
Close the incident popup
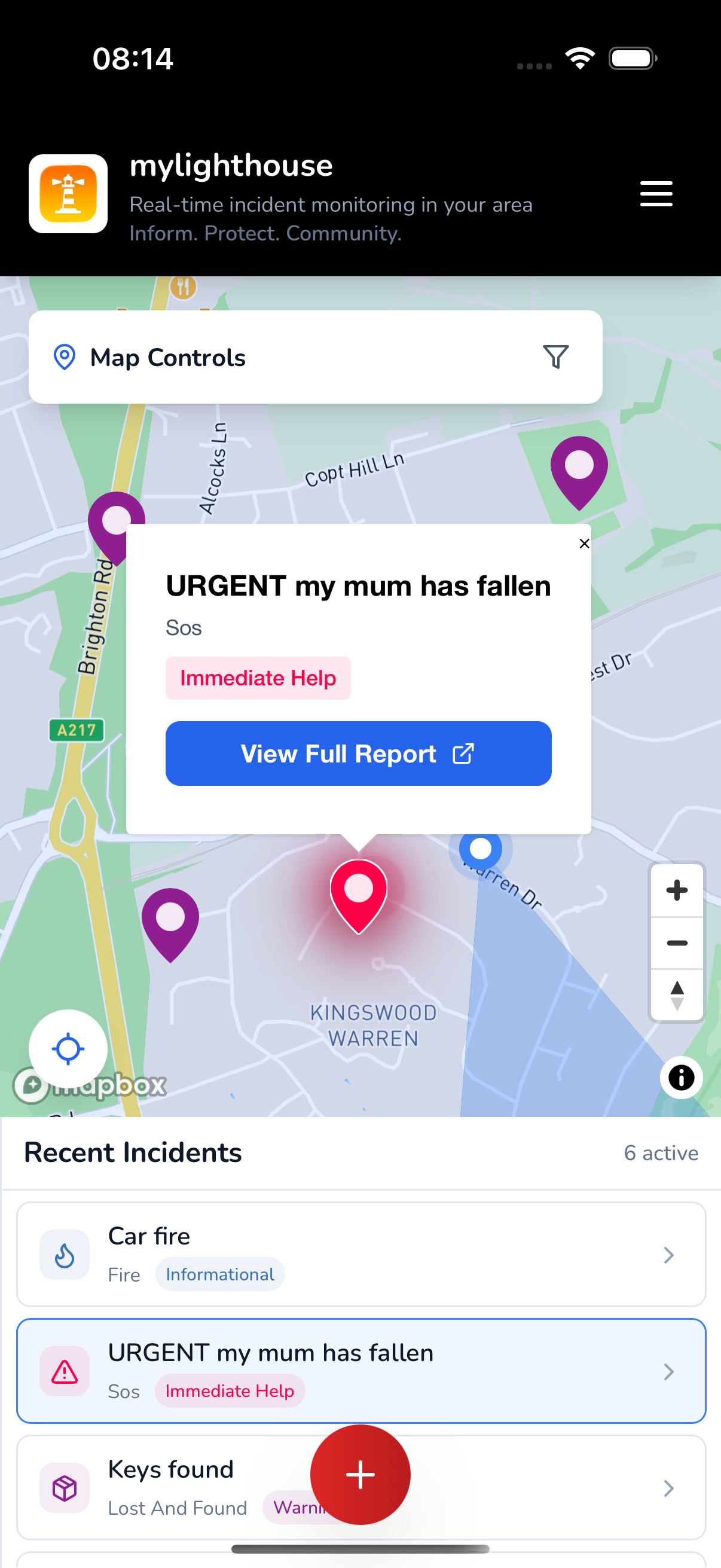point(584,544)
